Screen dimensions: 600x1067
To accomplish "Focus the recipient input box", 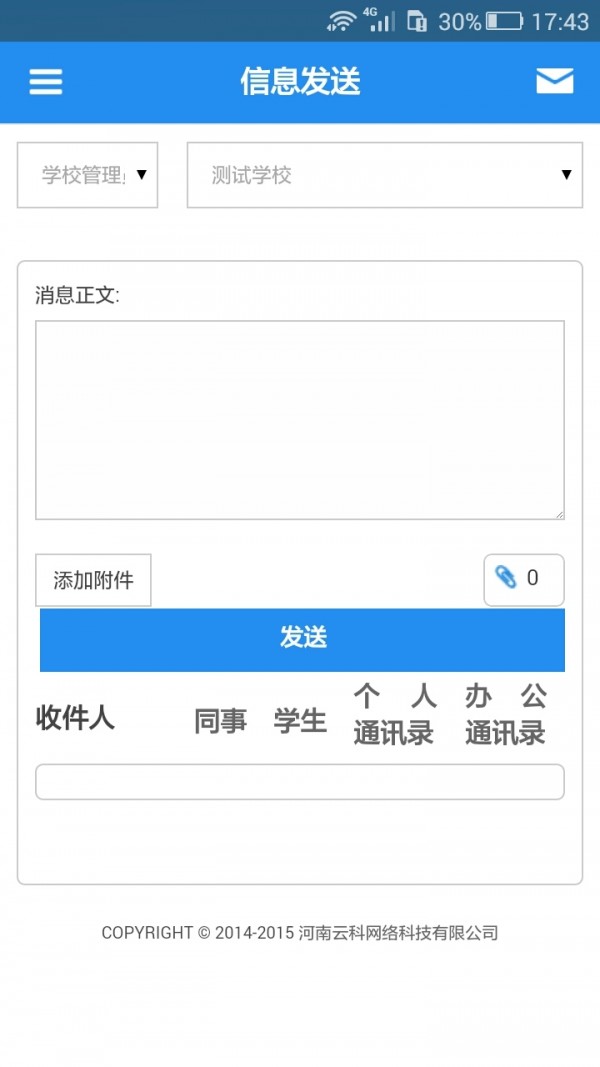I will [300, 782].
